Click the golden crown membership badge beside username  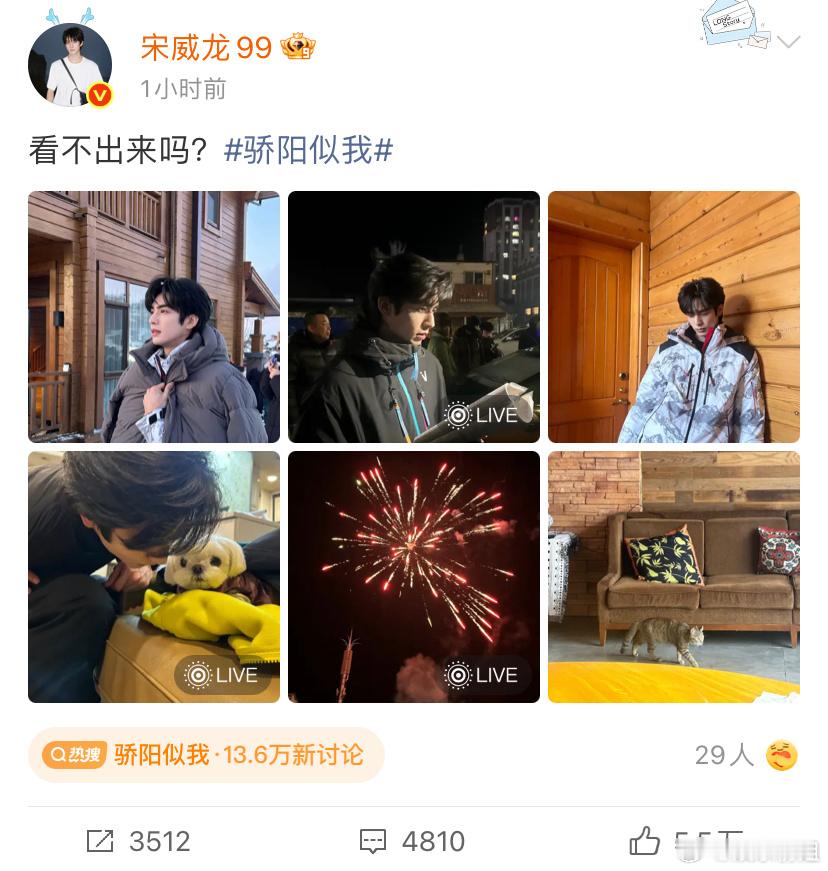pos(296,46)
